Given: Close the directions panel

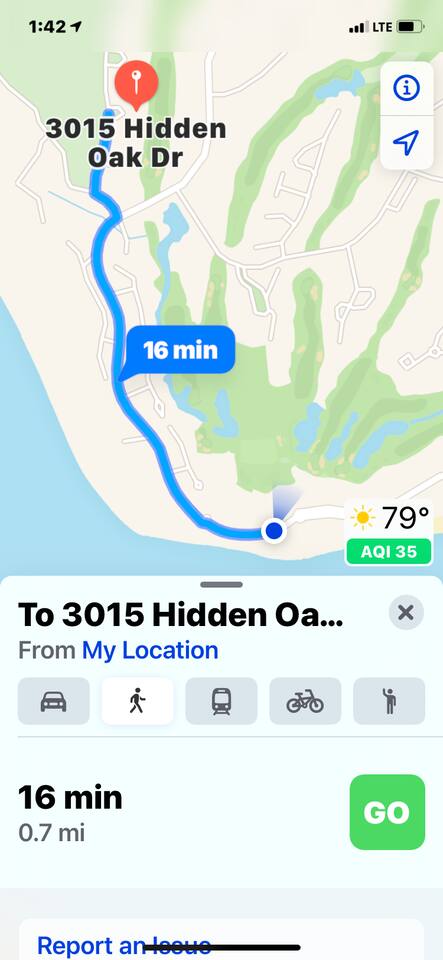Looking at the screenshot, I should (x=406, y=612).
